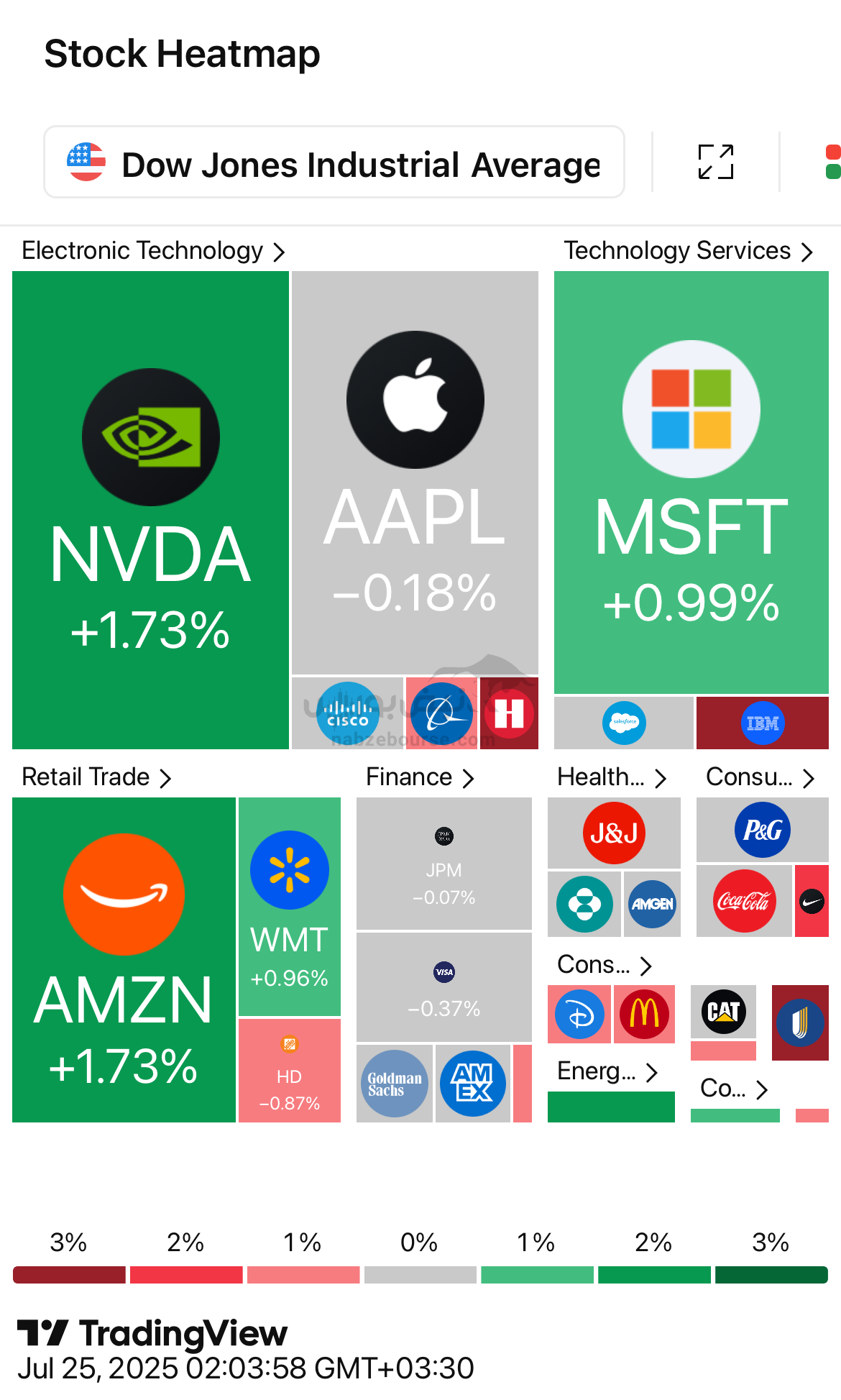The height and width of the screenshot is (1400, 841).
Task: Open the Retail Trade sector
Action: point(96,777)
